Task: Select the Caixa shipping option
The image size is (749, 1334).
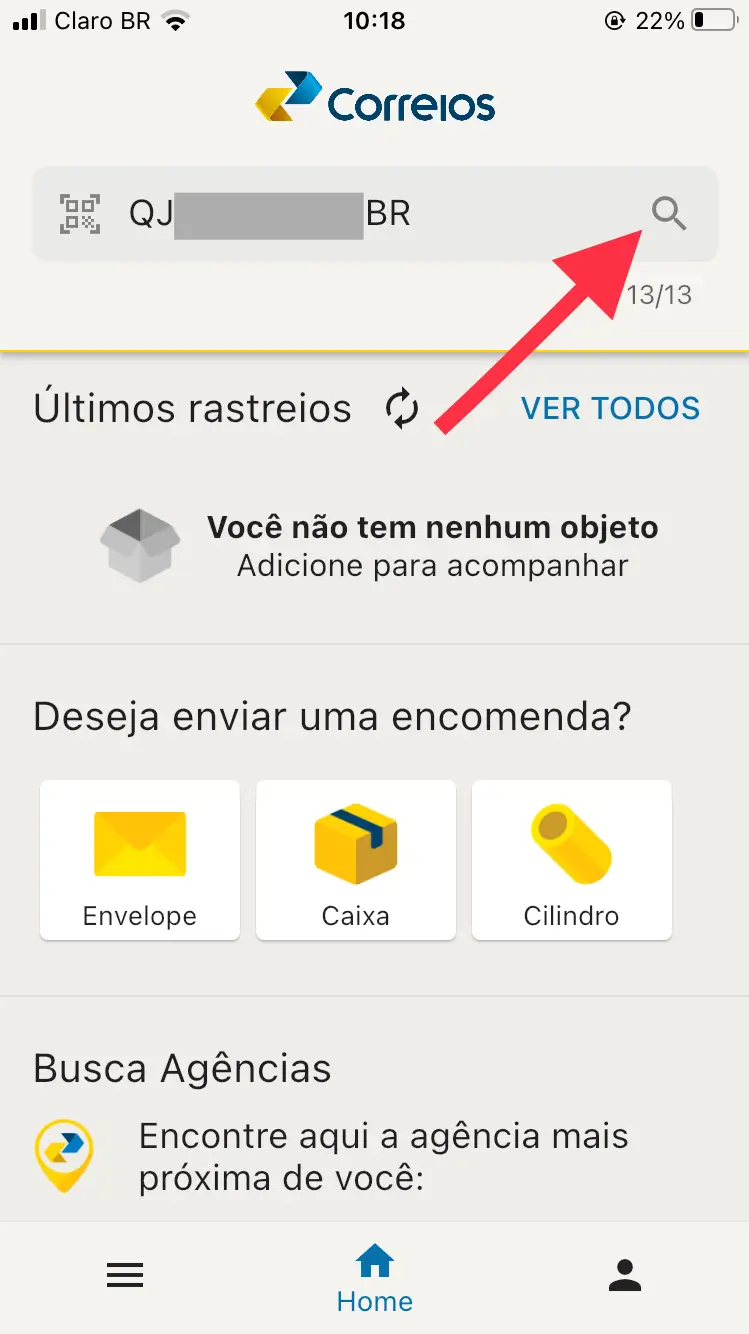Action: [356, 860]
